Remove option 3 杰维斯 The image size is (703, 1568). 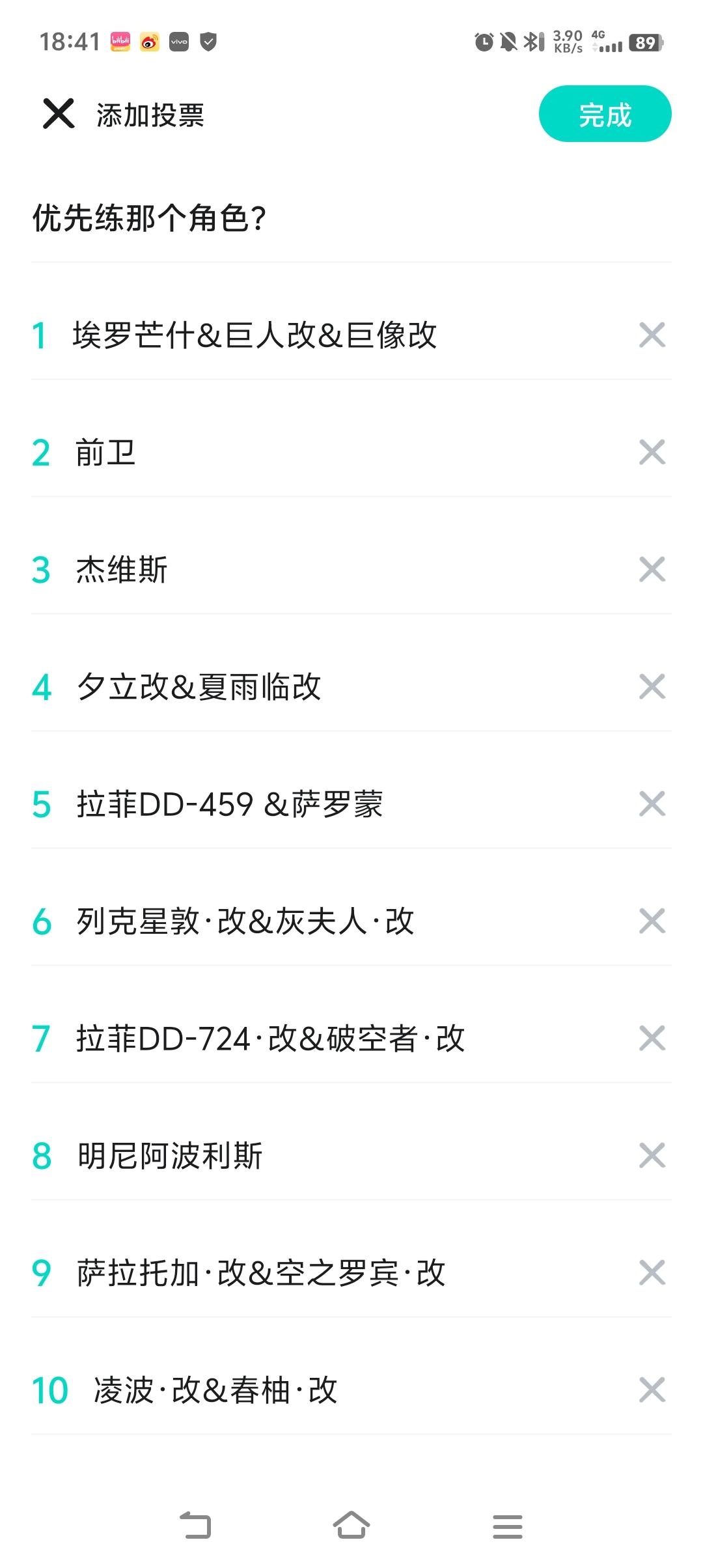pyautogui.click(x=652, y=570)
